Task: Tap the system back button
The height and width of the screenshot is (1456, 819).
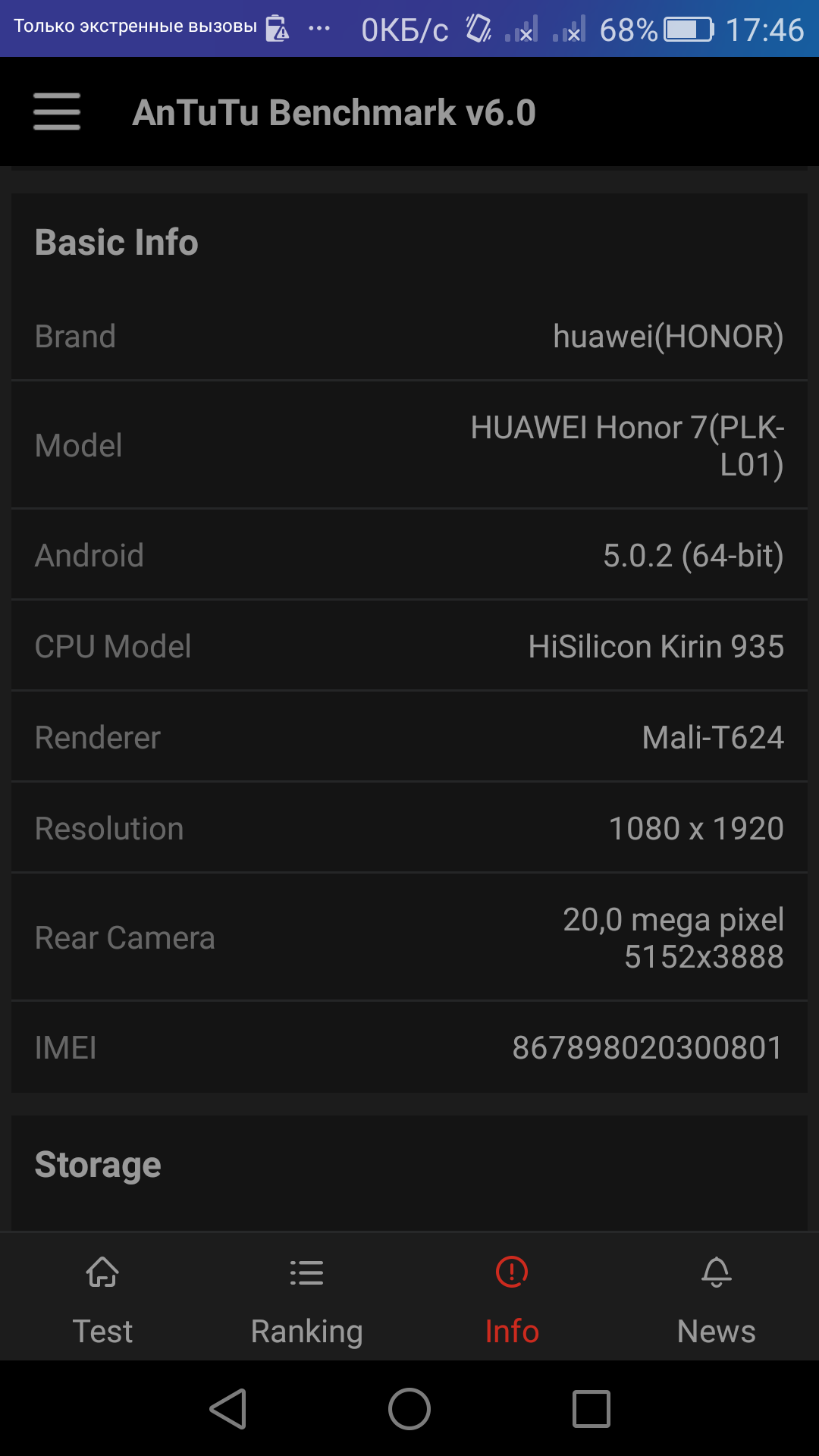Action: click(x=227, y=1409)
